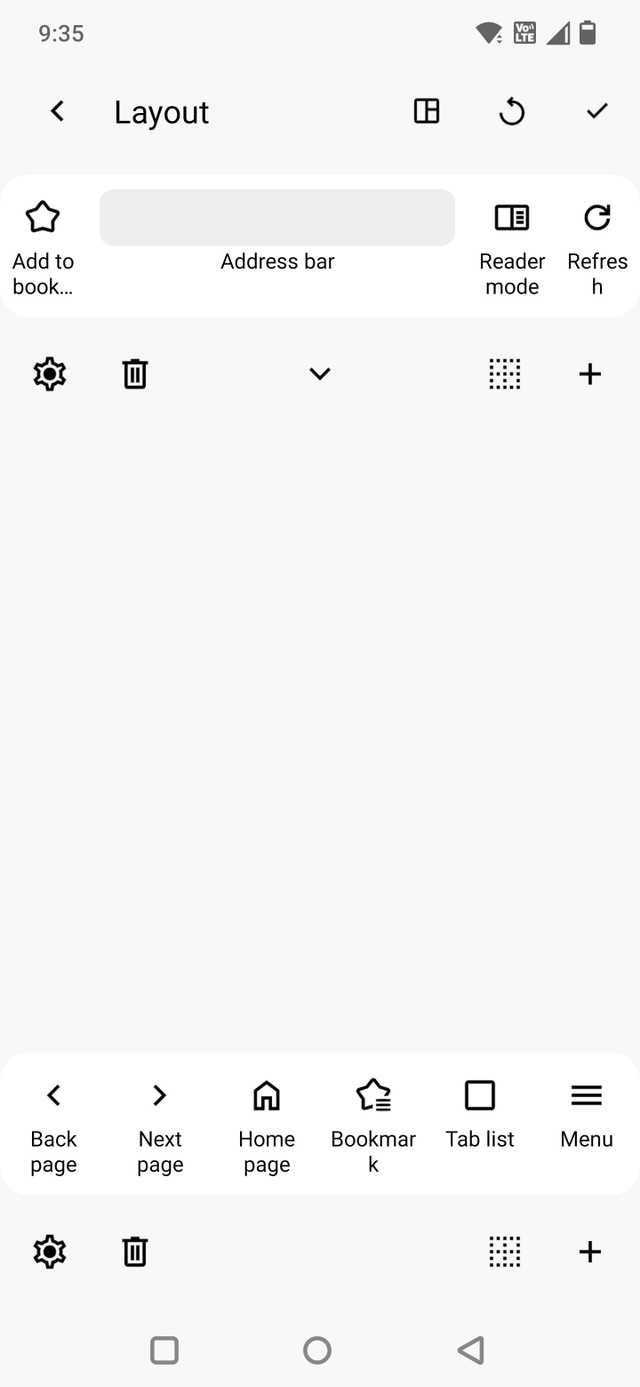Go back from the Layout screen

57,112
